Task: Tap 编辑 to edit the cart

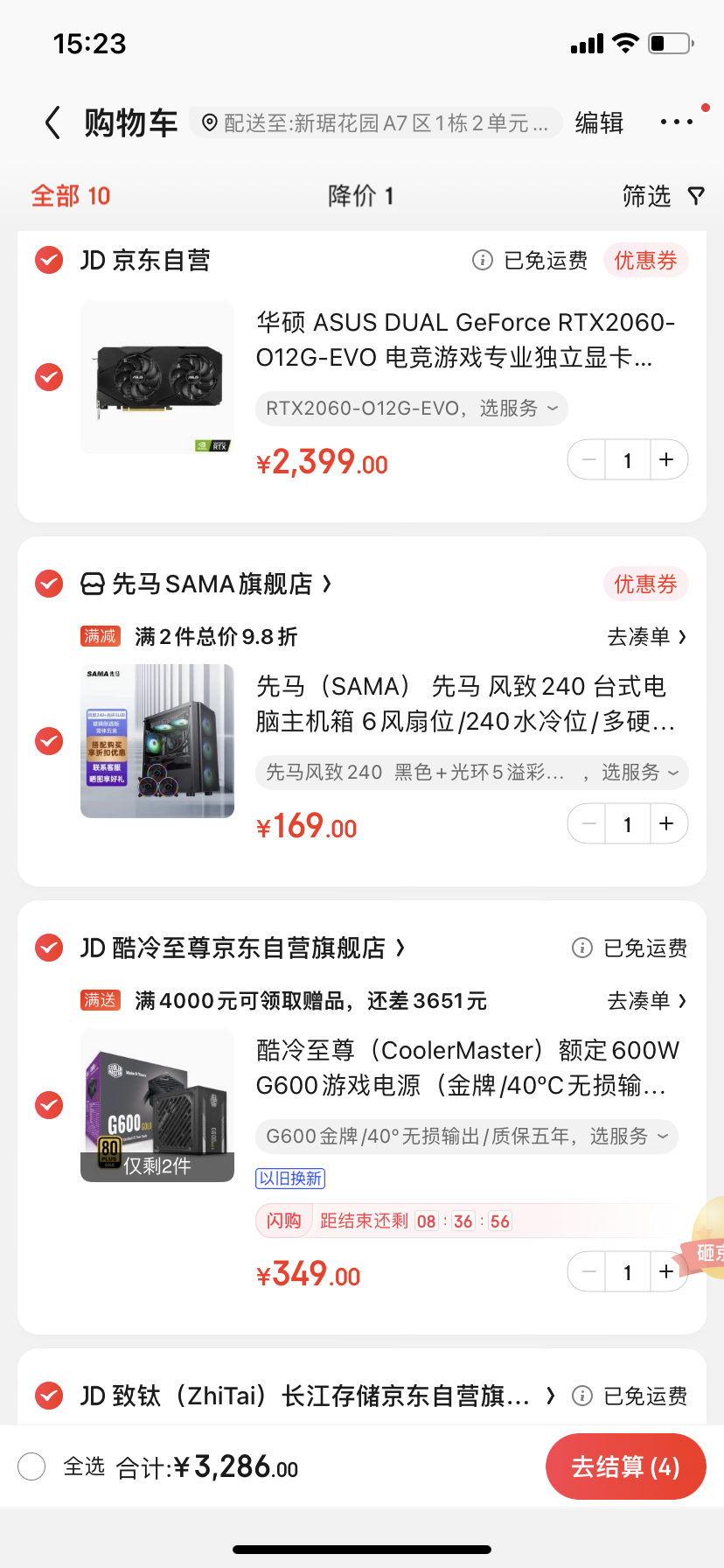Action: [599, 123]
